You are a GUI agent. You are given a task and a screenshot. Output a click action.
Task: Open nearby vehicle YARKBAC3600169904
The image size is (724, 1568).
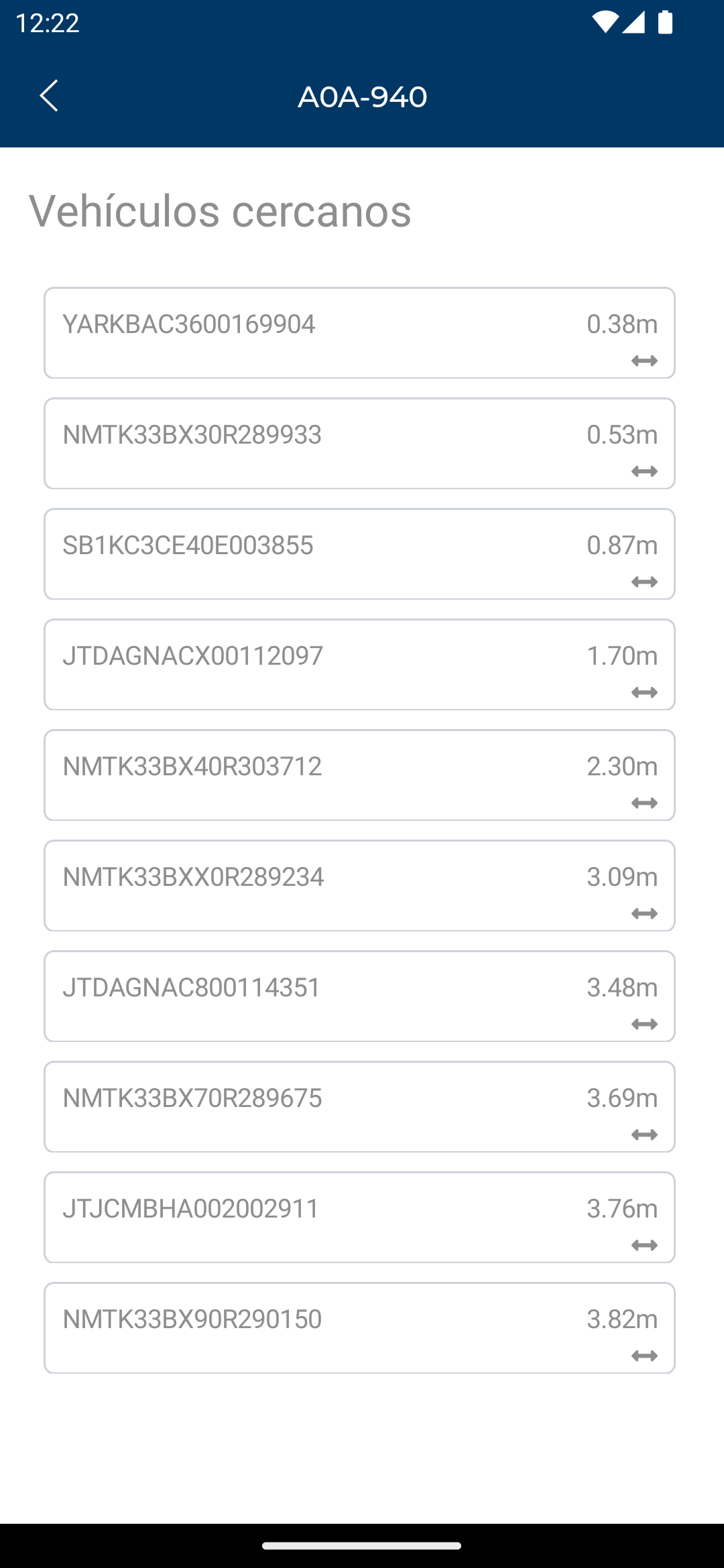tap(359, 333)
